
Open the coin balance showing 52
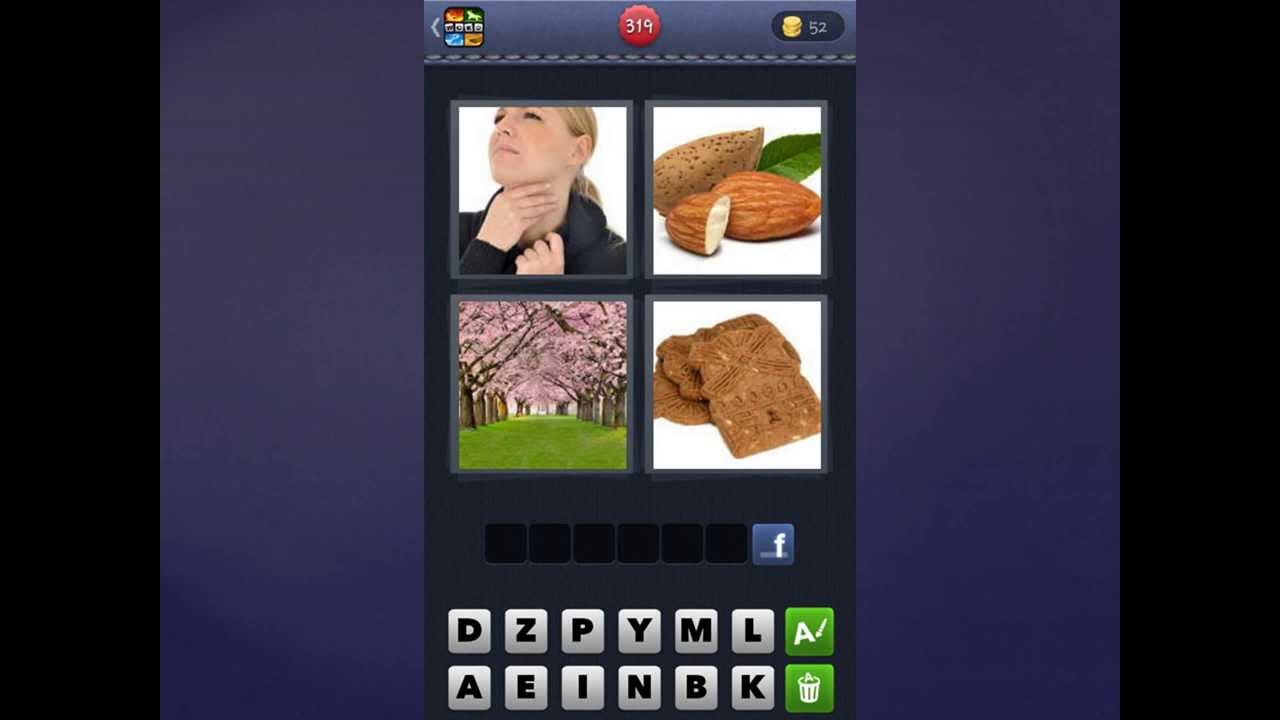807,27
